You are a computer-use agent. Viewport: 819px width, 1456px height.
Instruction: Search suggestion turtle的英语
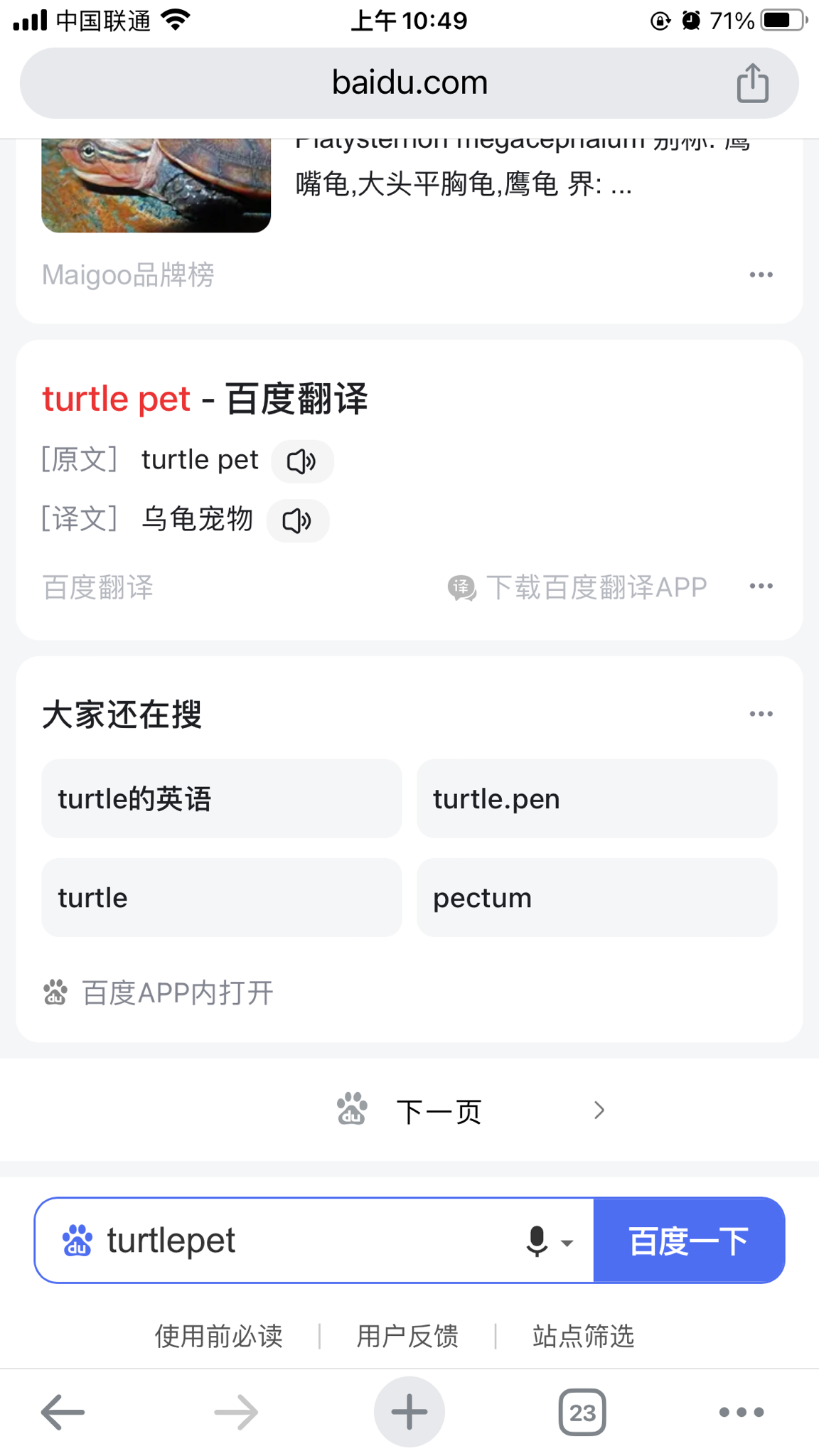point(222,798)
